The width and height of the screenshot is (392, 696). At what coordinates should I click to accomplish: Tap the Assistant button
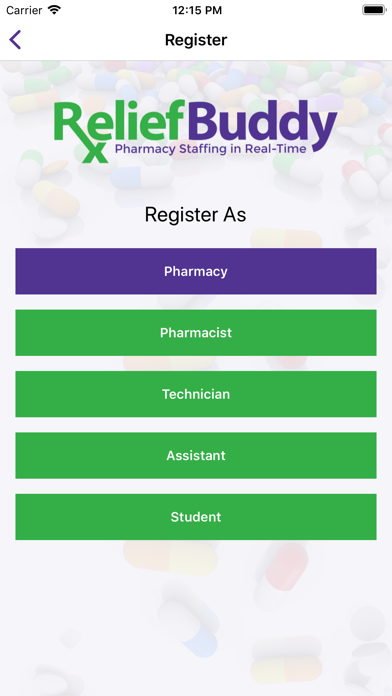pos(196,455)
